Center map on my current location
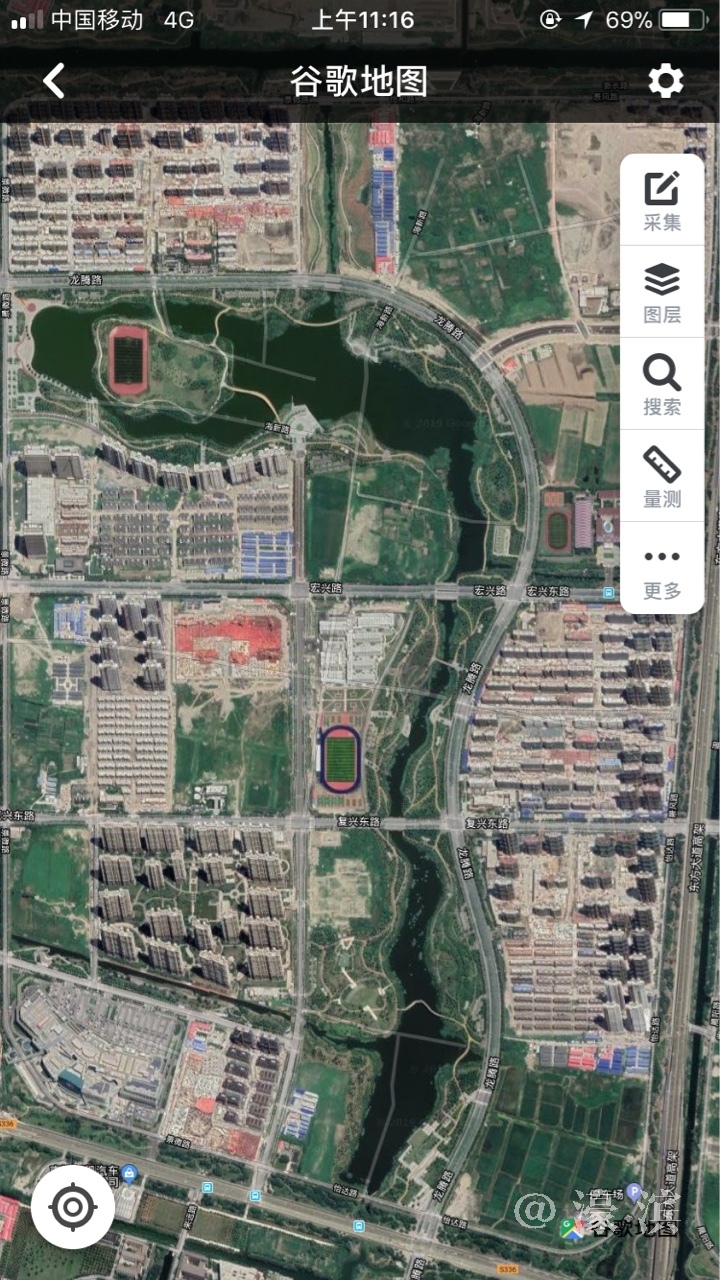 click(x=73, y=1207)
